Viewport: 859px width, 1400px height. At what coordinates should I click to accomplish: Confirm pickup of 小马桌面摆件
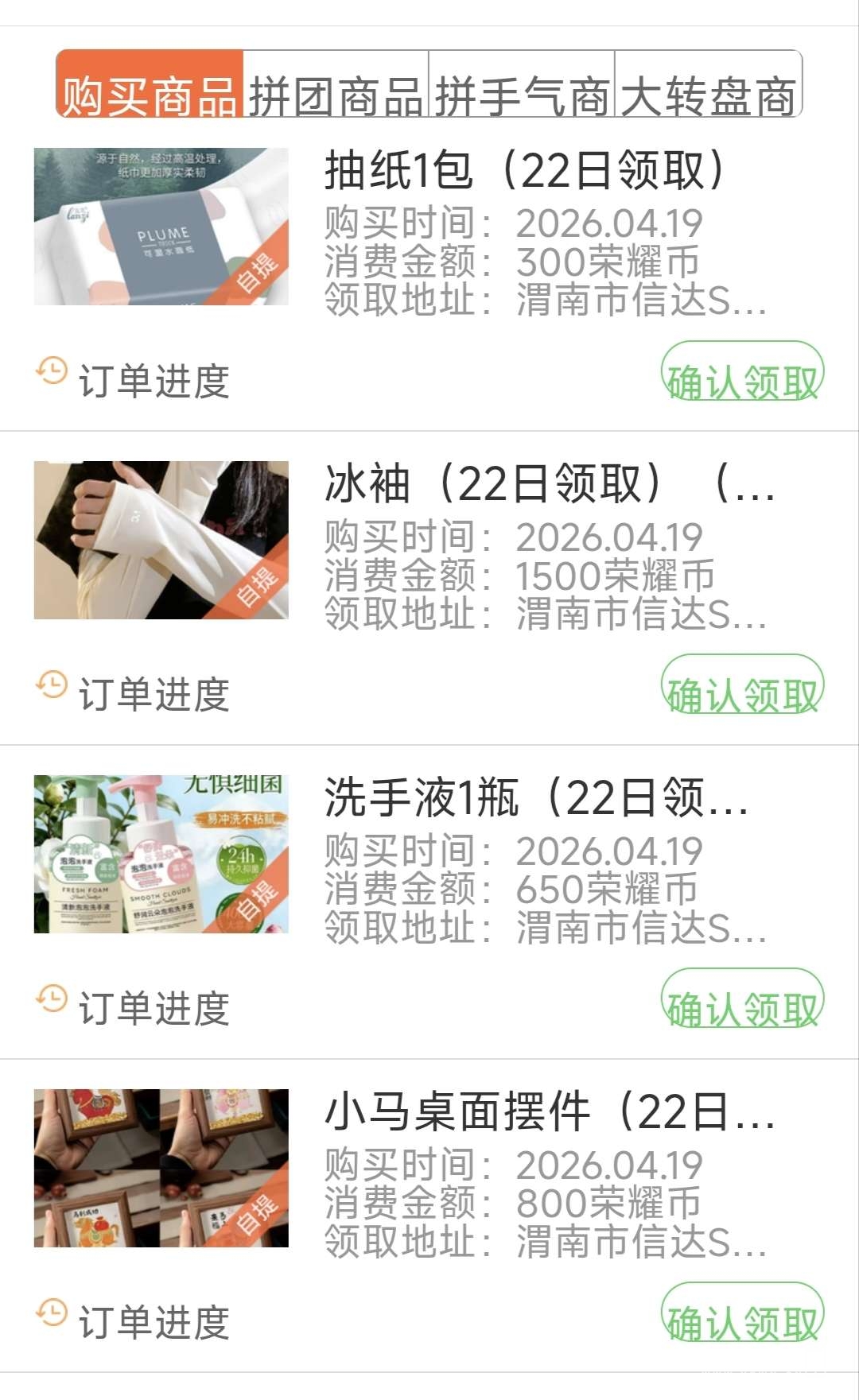742,1315
